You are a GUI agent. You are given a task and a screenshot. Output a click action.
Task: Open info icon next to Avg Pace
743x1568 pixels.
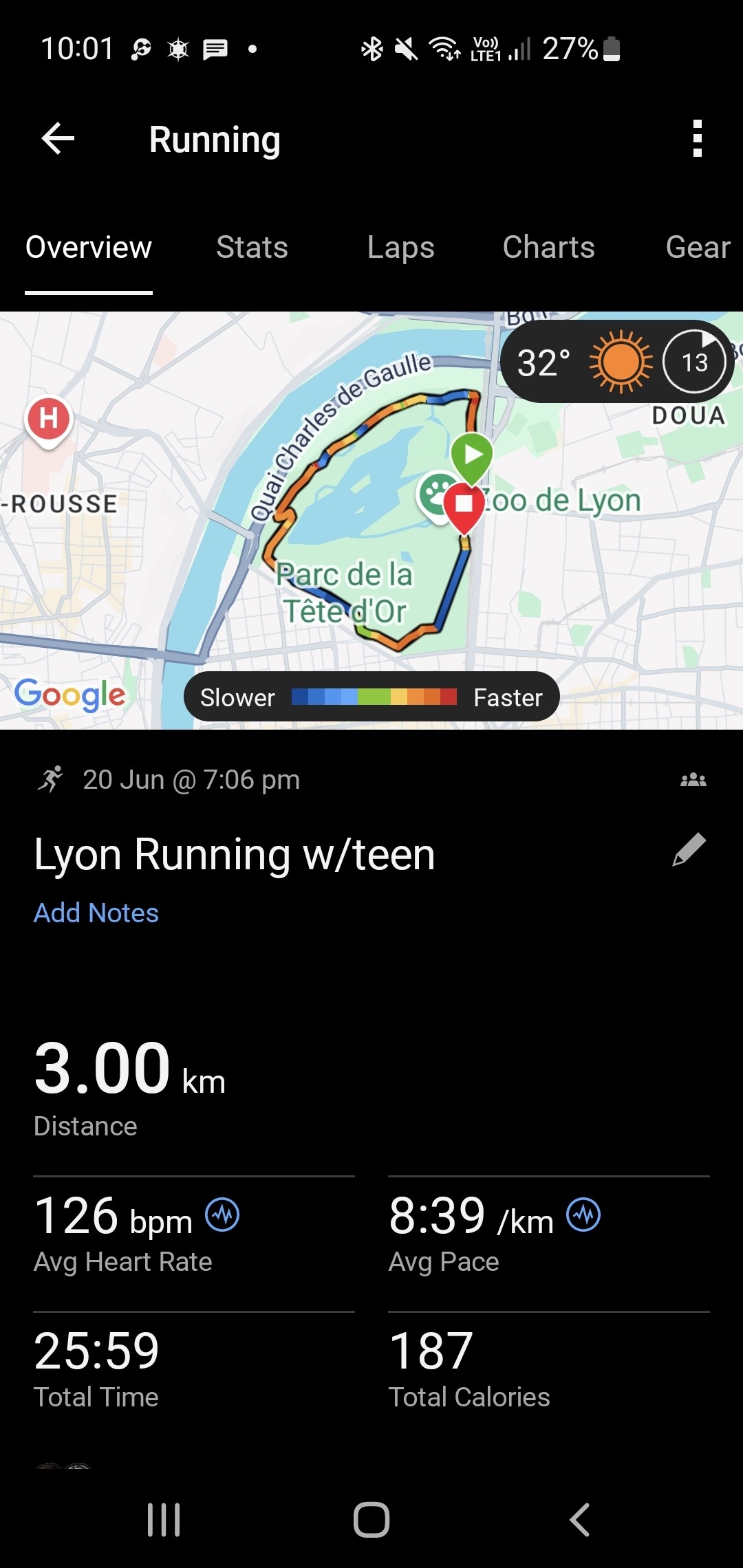point(583,1215)
